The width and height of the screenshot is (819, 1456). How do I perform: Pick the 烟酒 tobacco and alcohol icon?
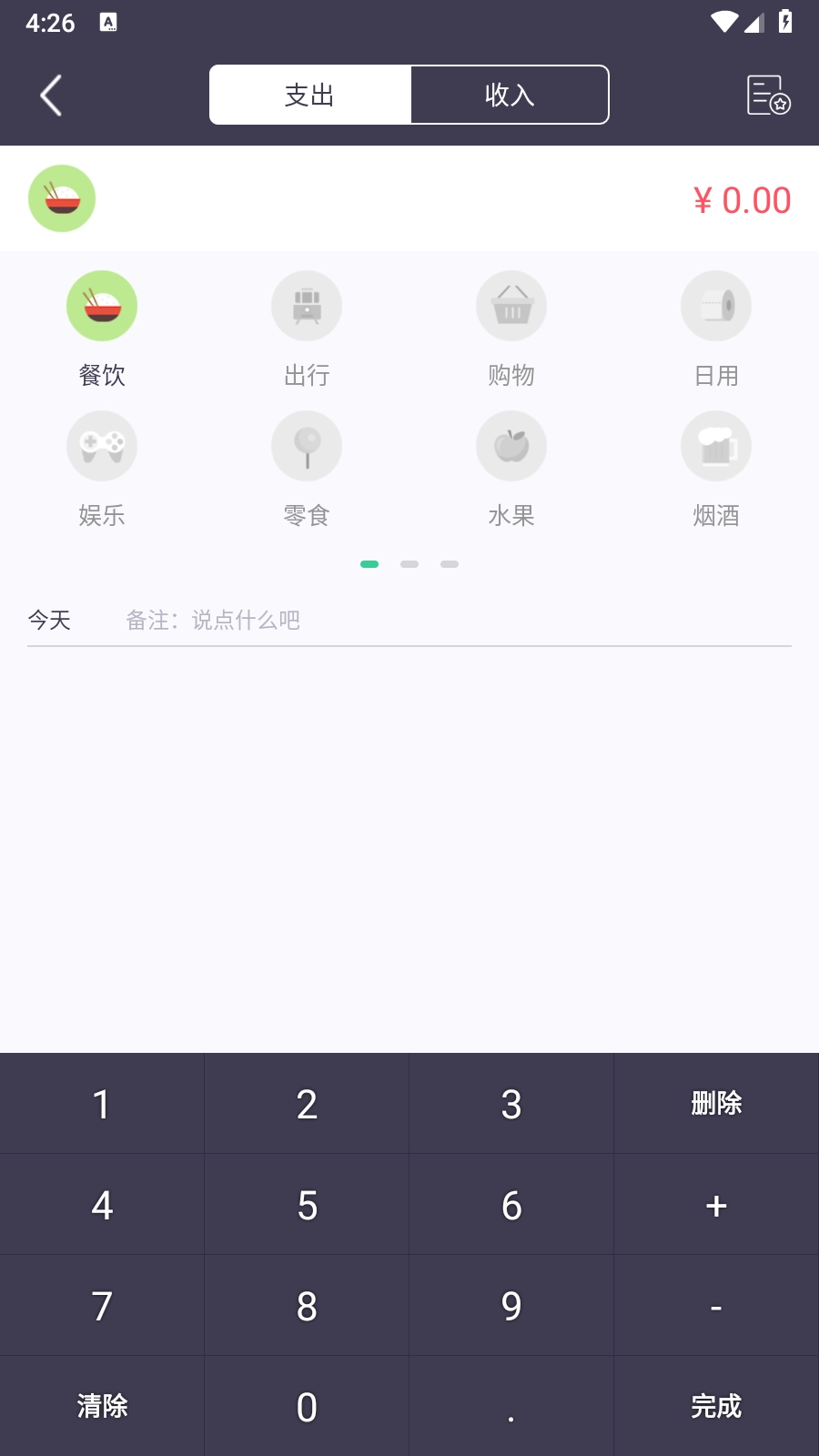click(715, 445)
